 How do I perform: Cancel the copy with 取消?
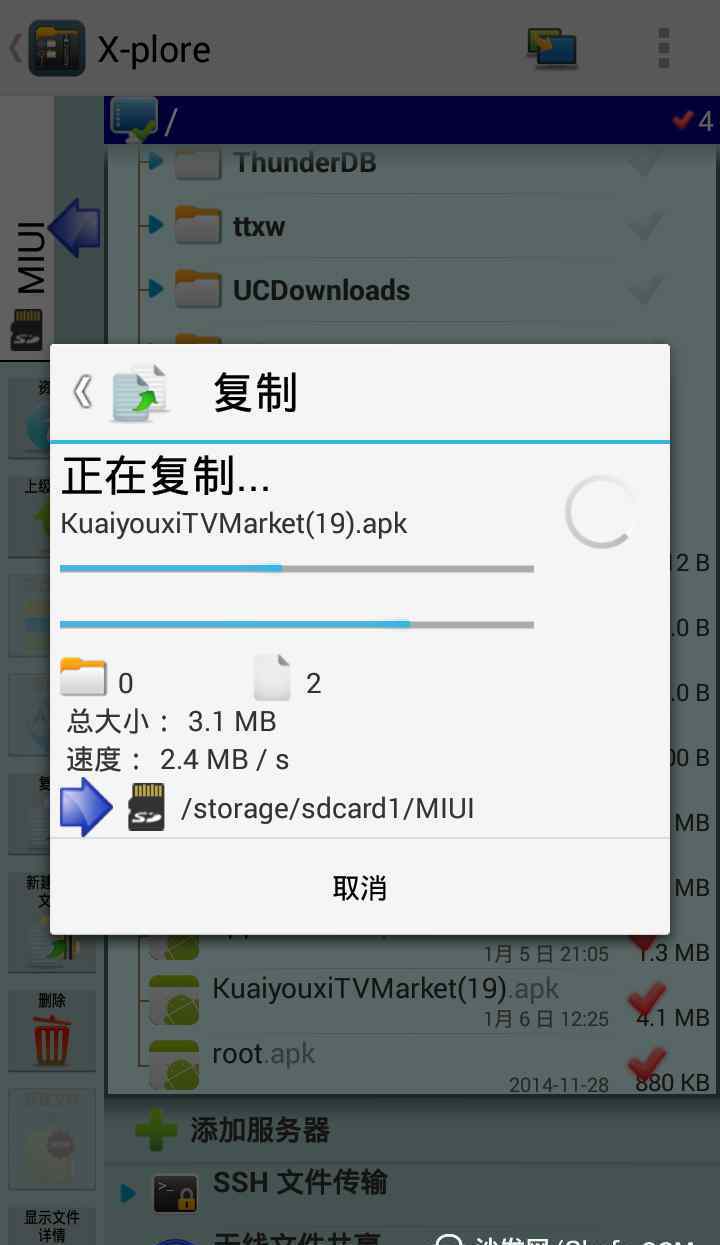tap(360, 888)
